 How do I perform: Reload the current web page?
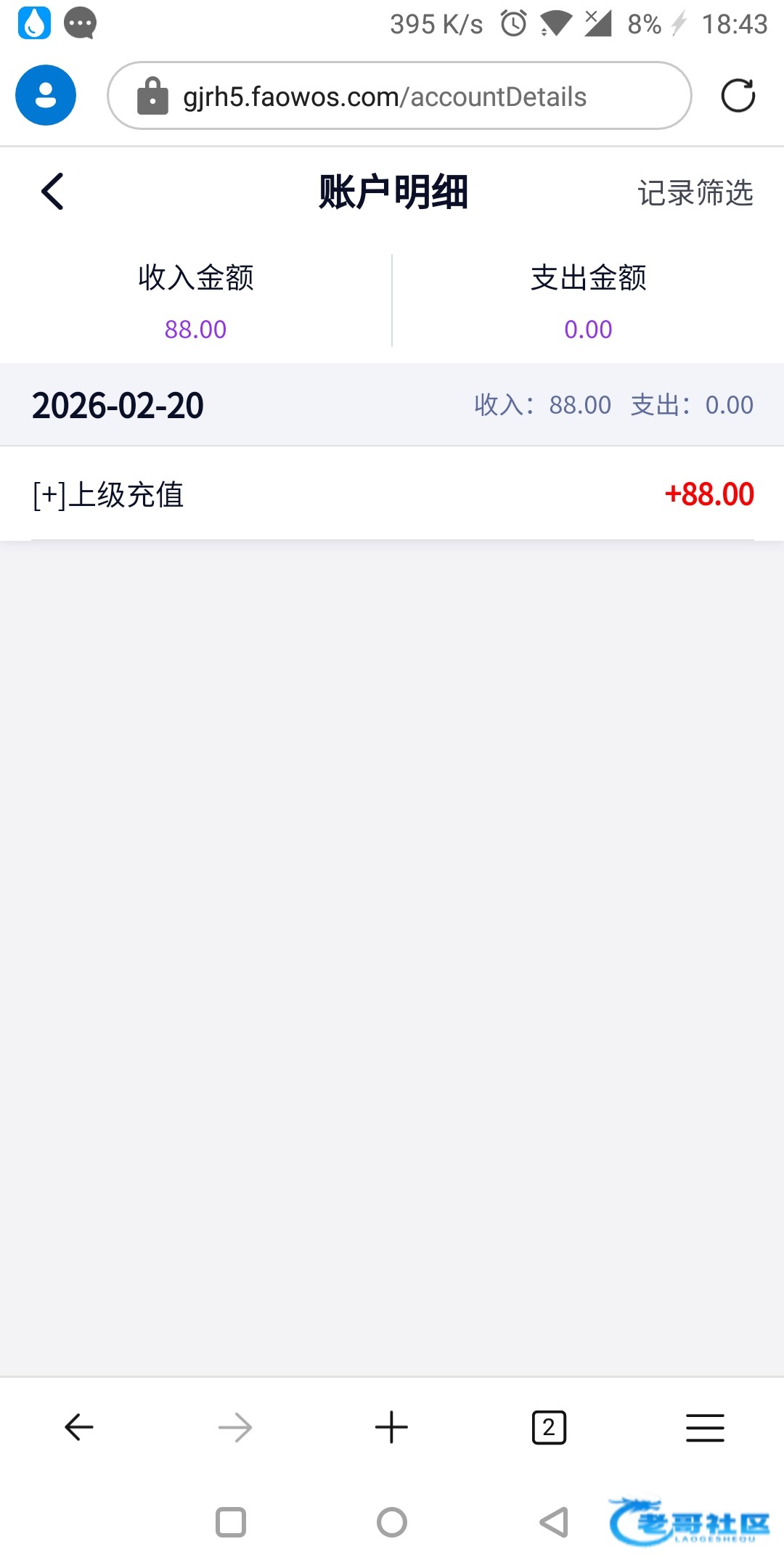click(738, 96)
